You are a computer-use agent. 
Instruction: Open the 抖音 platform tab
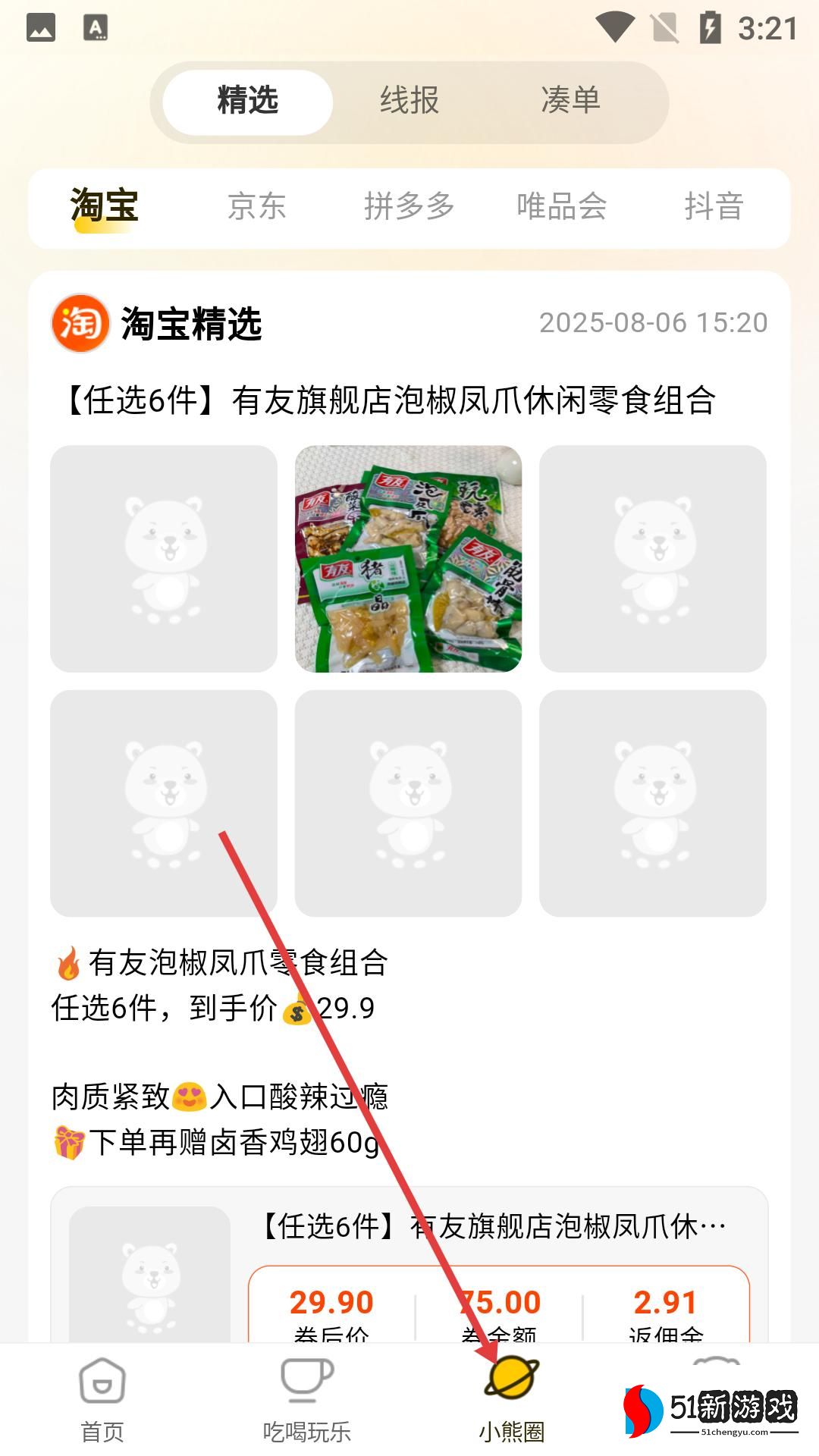[x=713, y=206]
